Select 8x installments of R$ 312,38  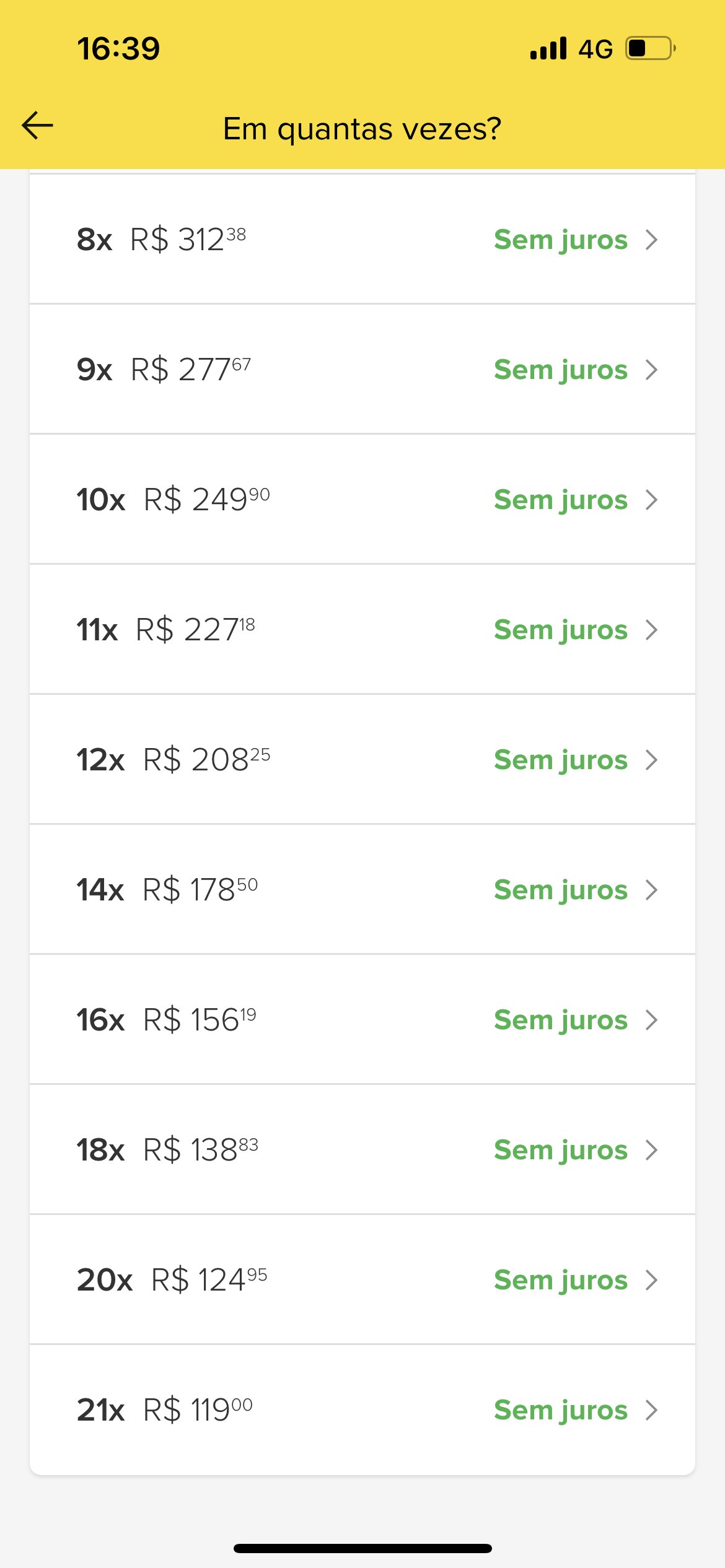362,239
